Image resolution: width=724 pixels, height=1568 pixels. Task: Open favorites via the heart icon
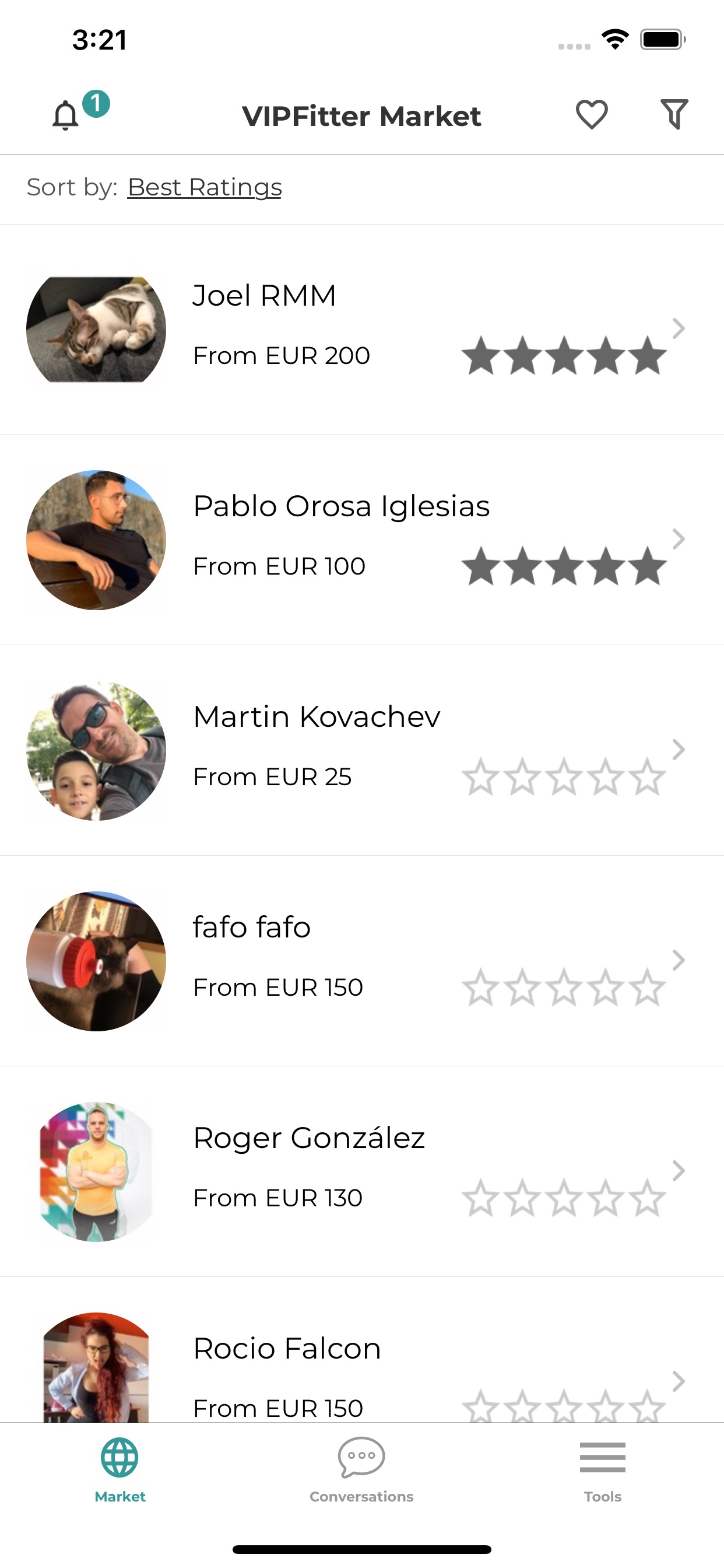pos(591,114)
